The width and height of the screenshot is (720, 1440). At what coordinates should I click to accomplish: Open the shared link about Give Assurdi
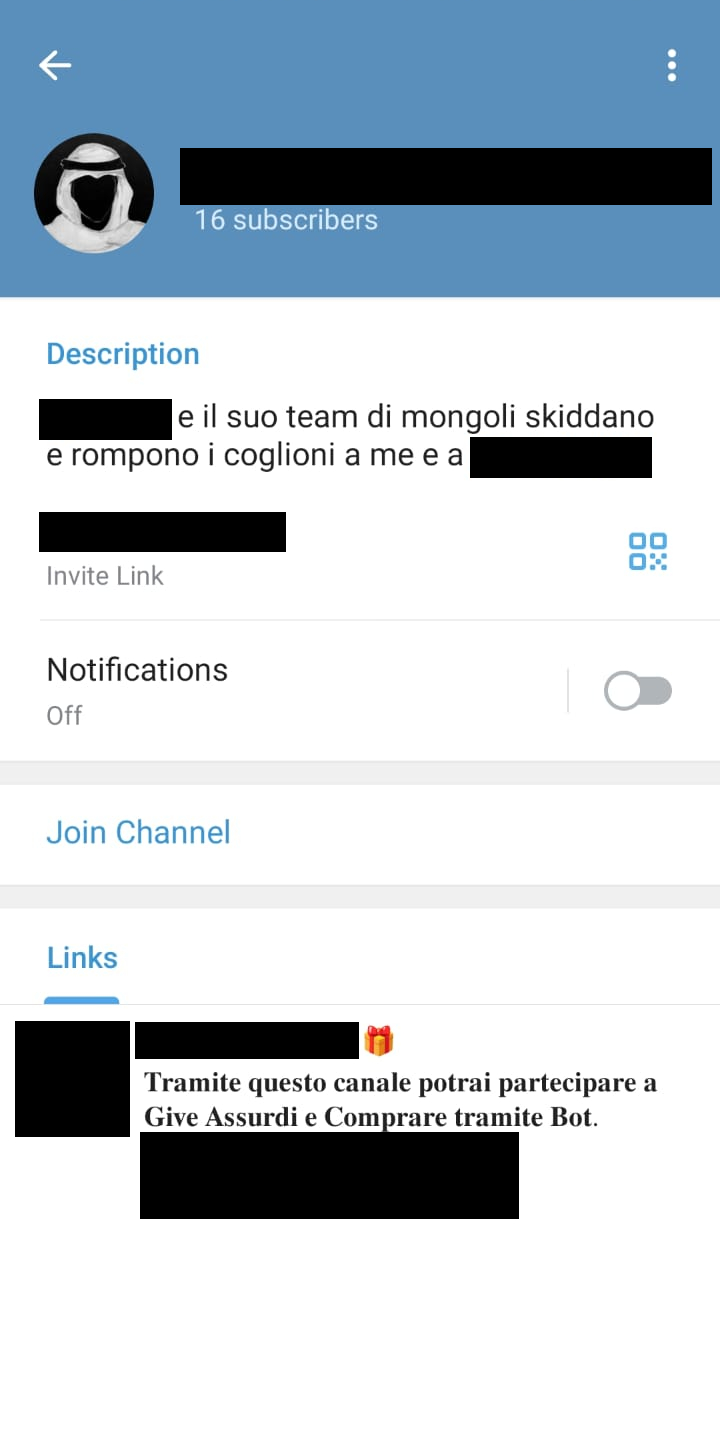400,1100
